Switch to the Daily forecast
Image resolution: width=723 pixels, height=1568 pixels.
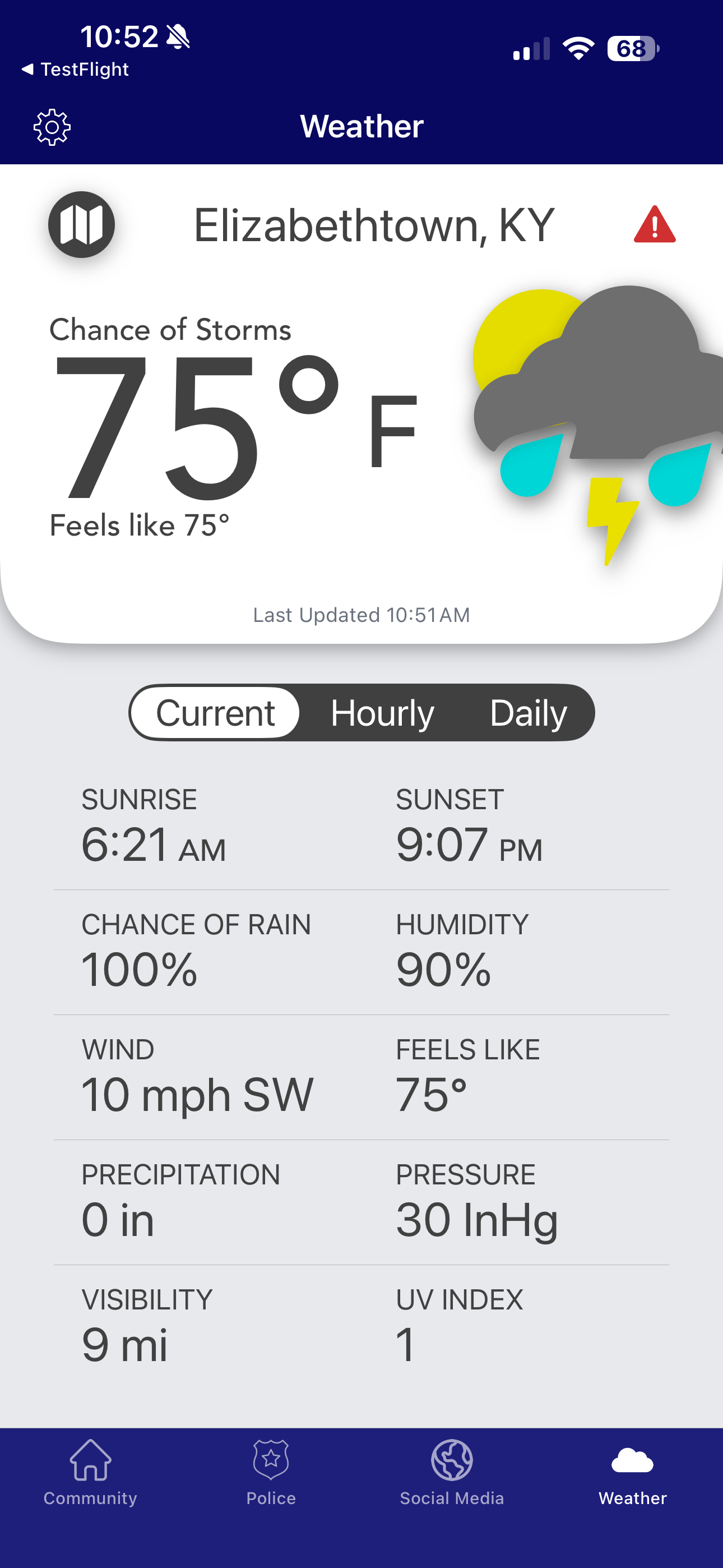click(x=529, y=713)
